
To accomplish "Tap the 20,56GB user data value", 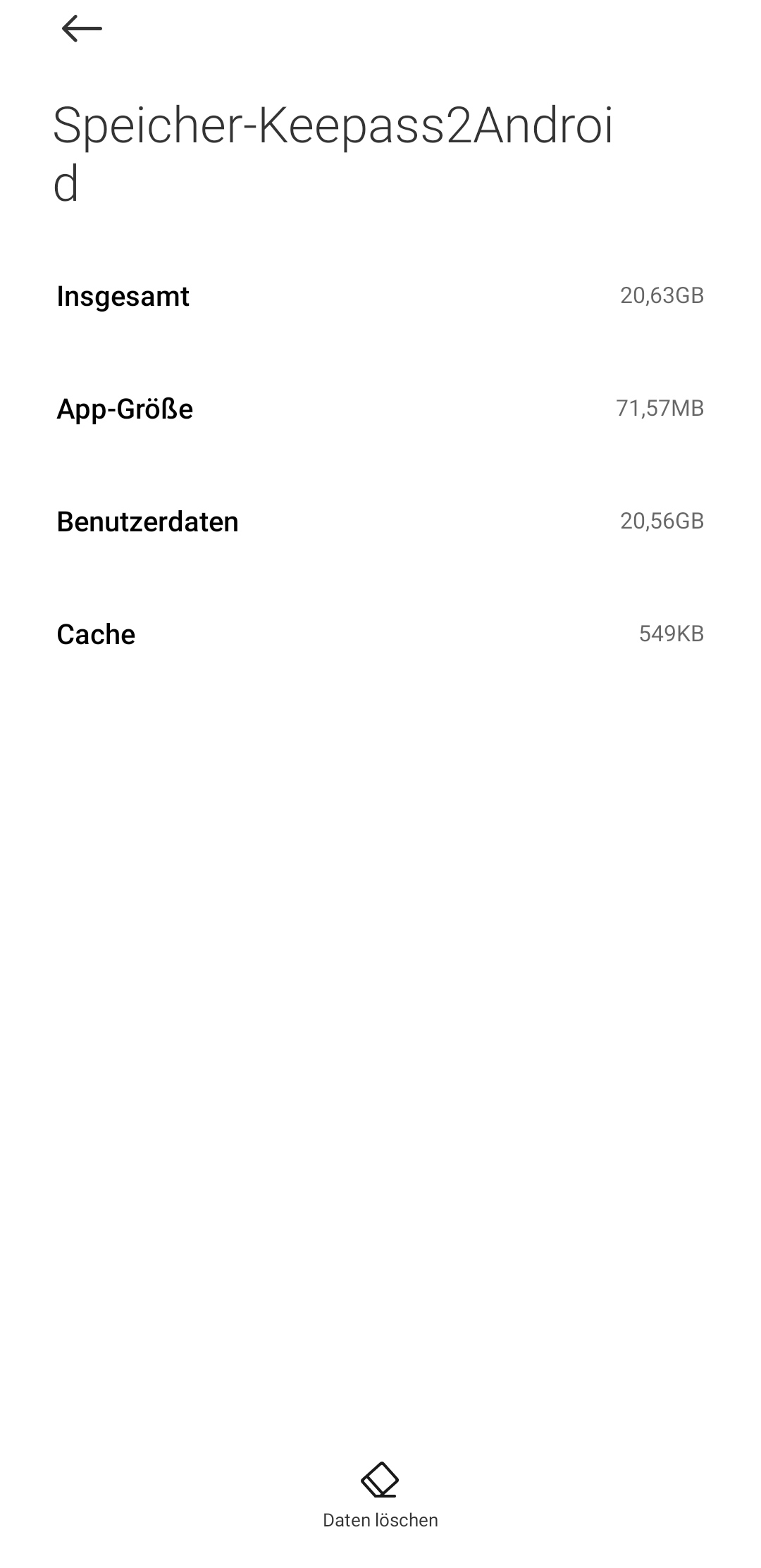I will tap(662, 521).
